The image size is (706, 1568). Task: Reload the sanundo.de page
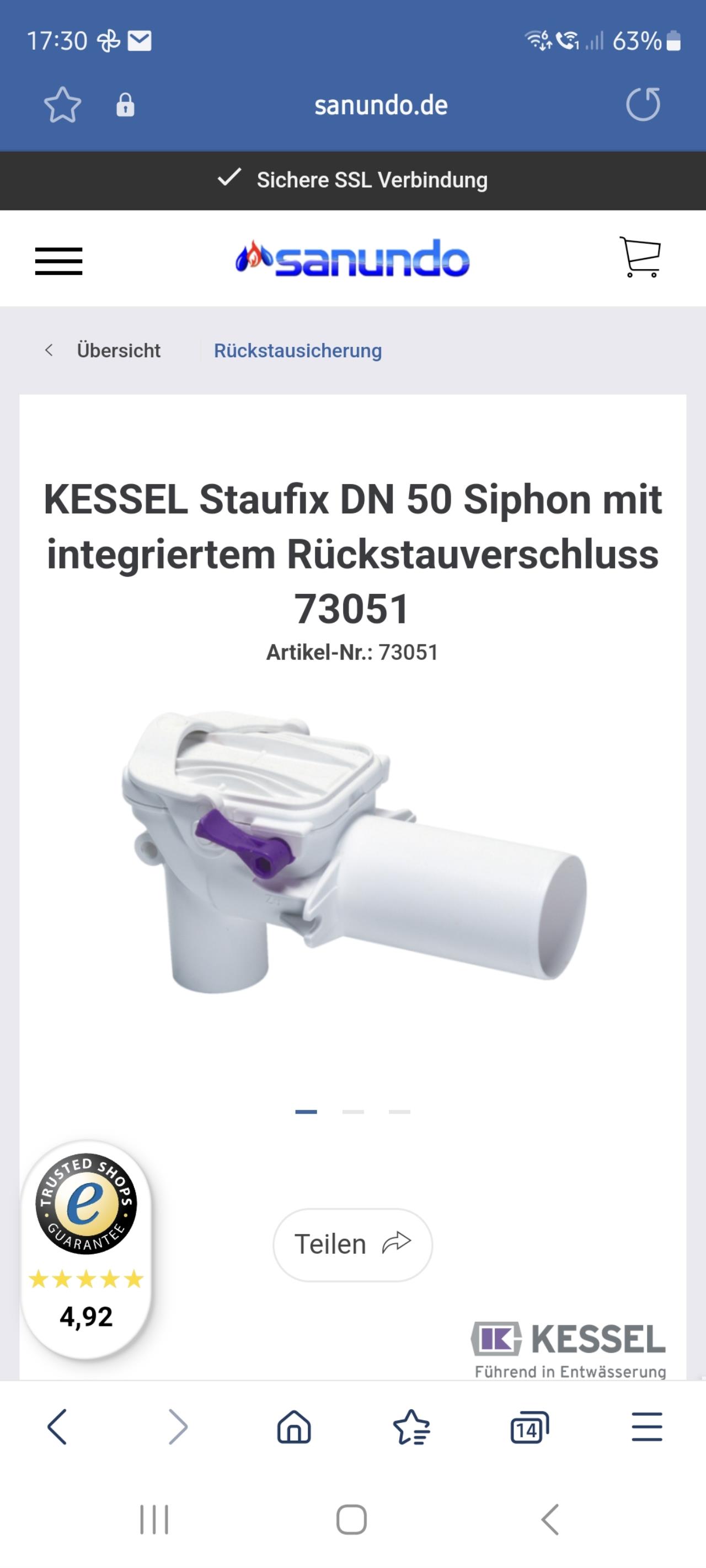pyautogui.click(x=643, y=105)
